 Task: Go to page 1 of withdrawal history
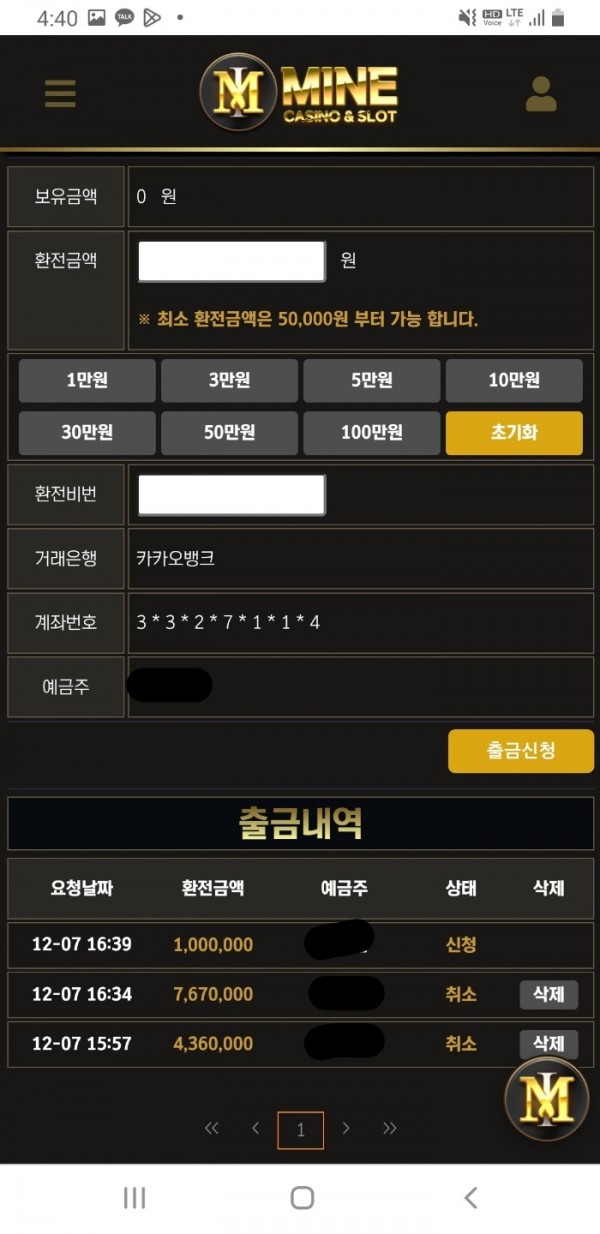pyautogui.click(x=300, y=1131)
